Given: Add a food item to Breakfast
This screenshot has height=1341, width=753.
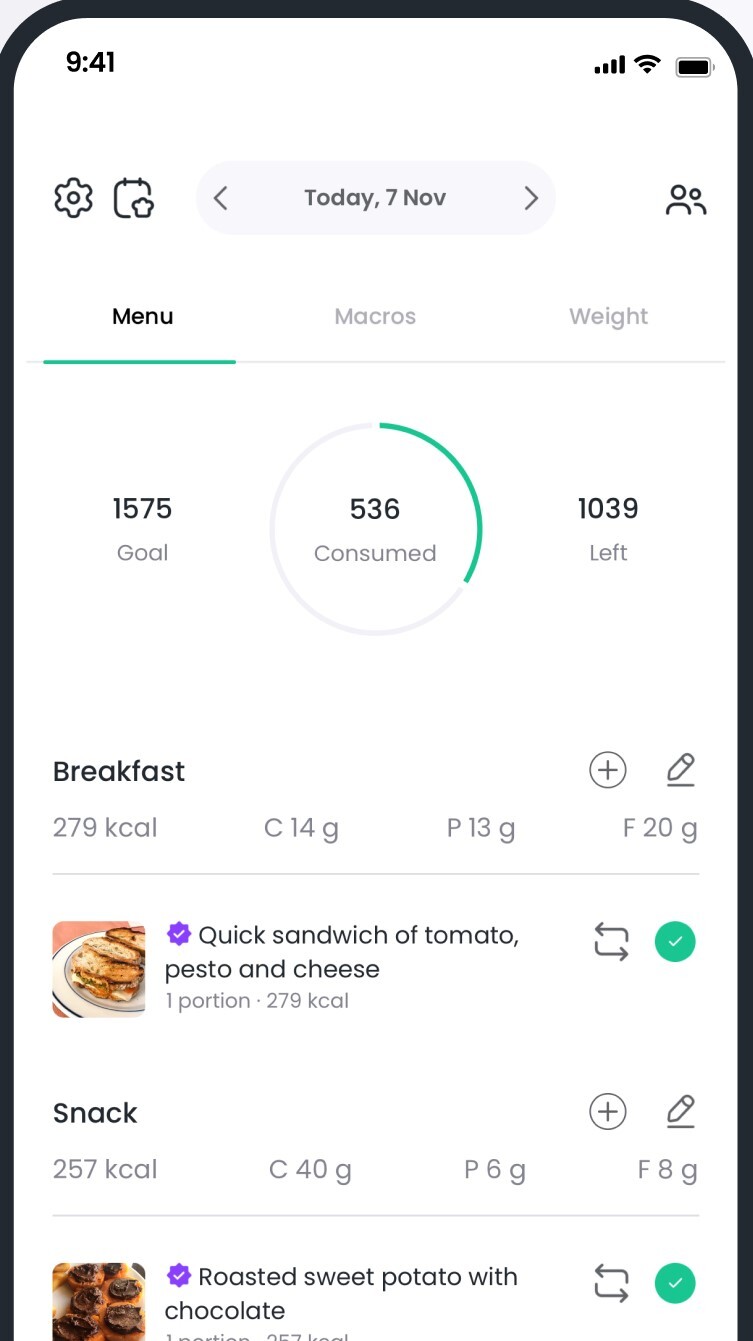Looking at the screenshot, I should (x=607, y=770).
